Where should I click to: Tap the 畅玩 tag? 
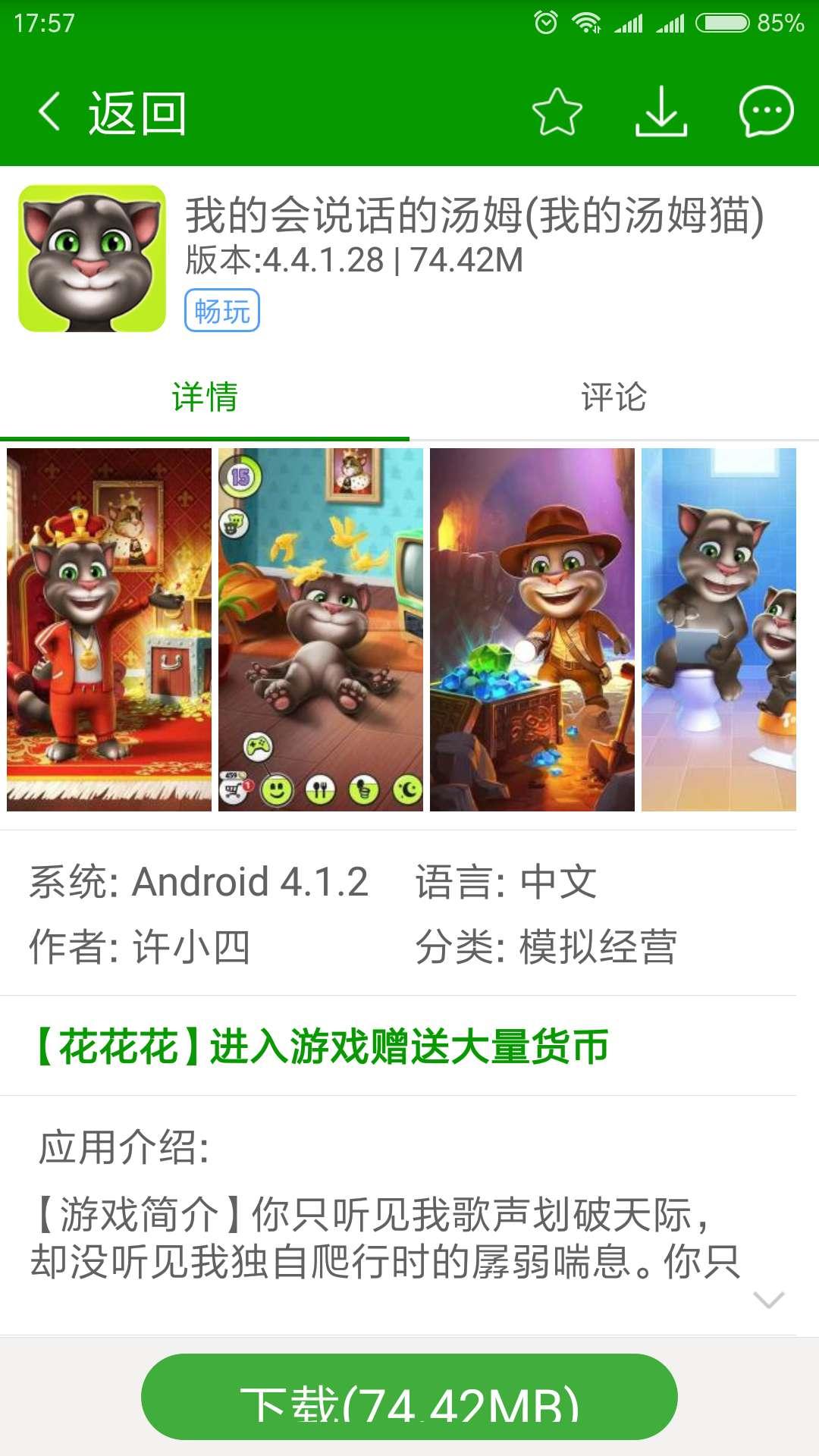click(x=222, y=311)
